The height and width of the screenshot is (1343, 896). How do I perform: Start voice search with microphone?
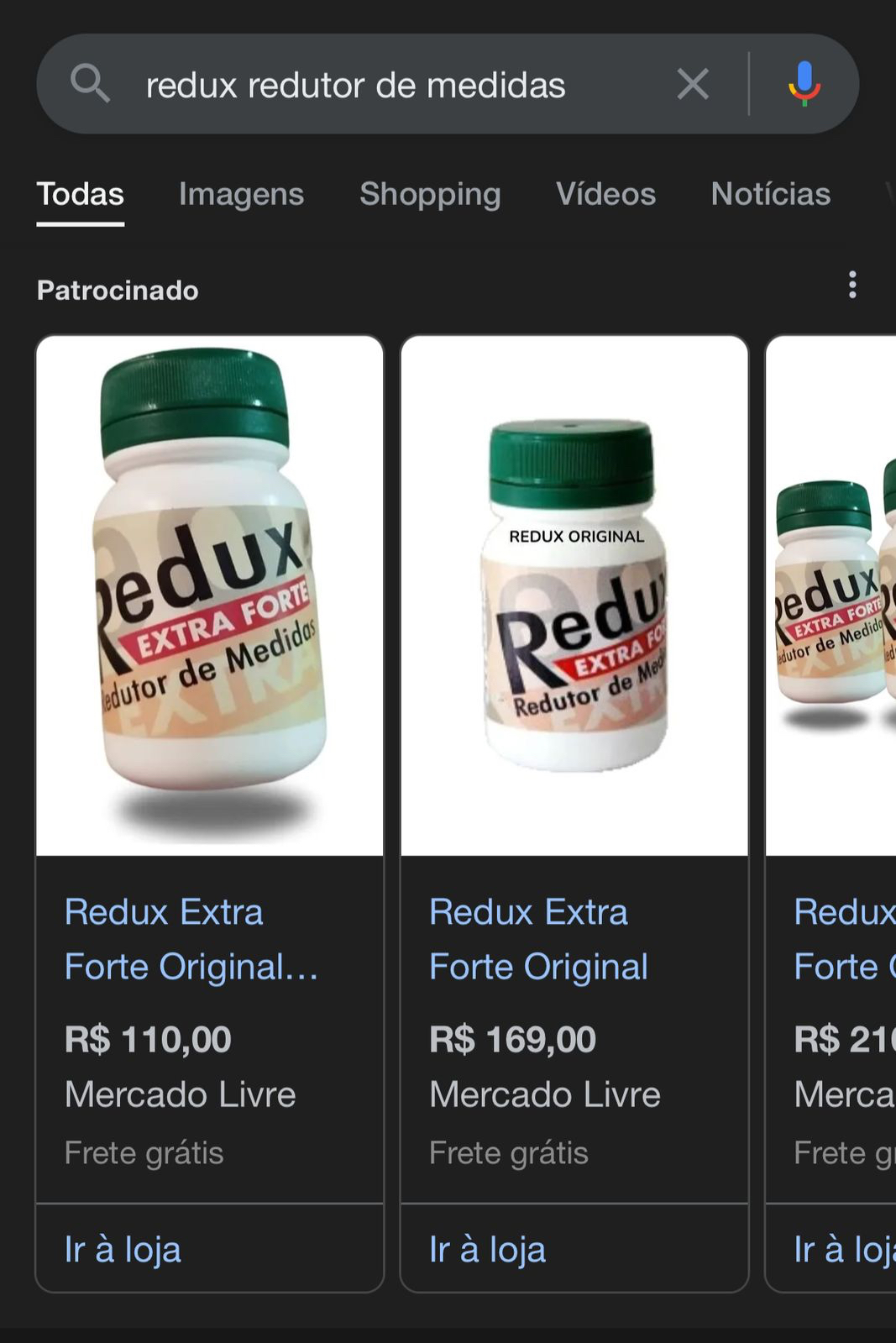click(804, 84)
